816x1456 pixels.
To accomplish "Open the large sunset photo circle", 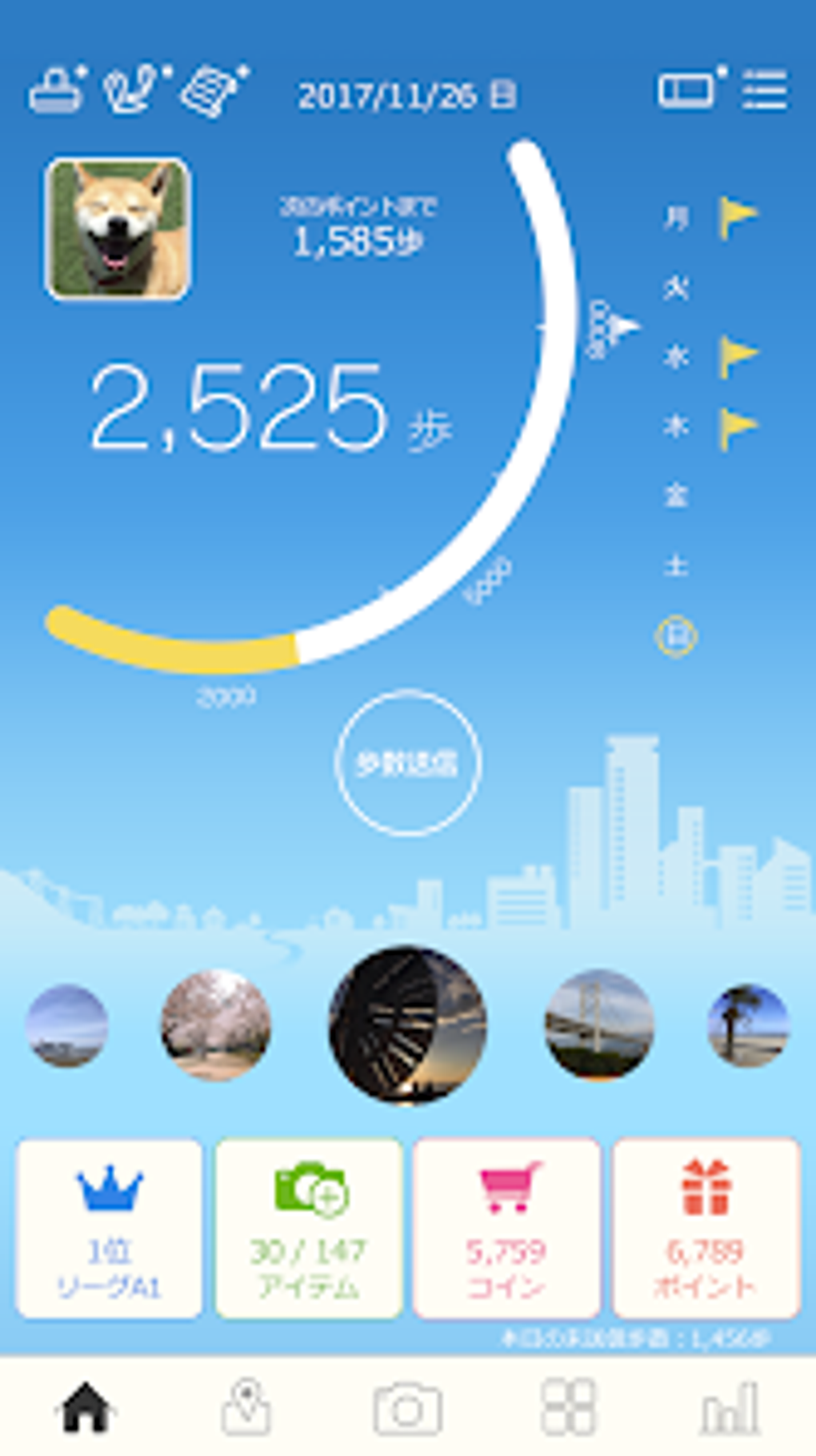I will coord(407,1025).
